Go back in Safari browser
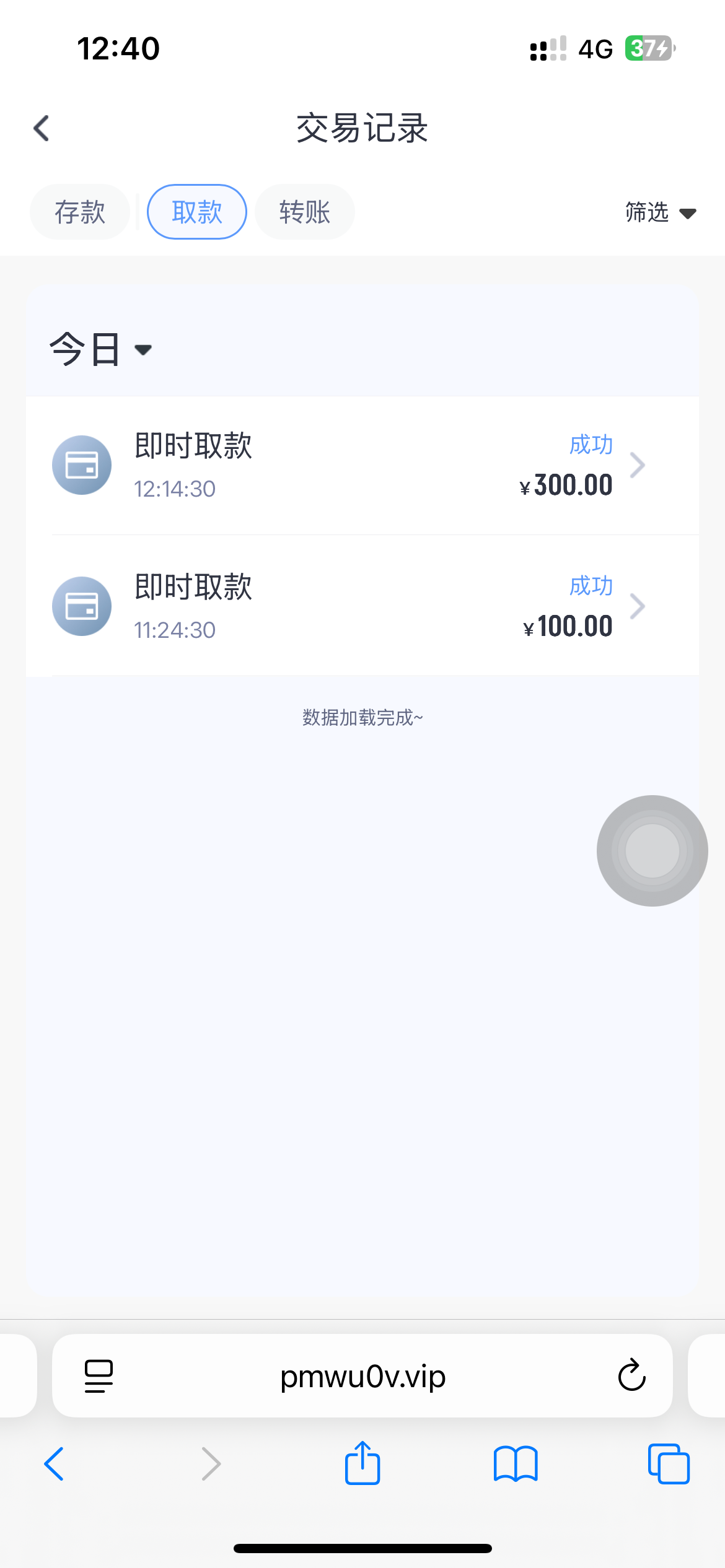The image size is (725, 1568). point(55,1464)
